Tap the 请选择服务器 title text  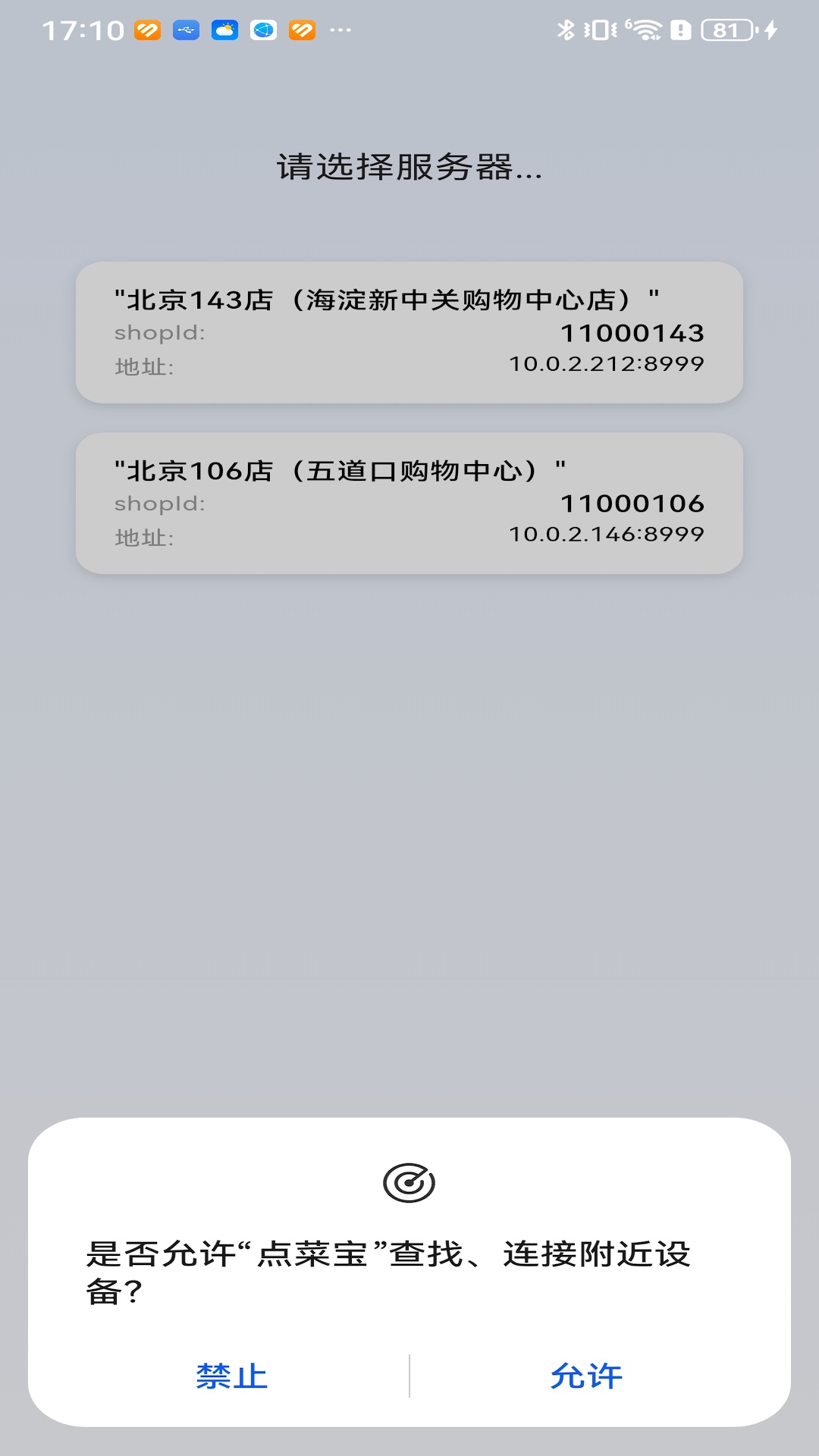coord(409,167)
